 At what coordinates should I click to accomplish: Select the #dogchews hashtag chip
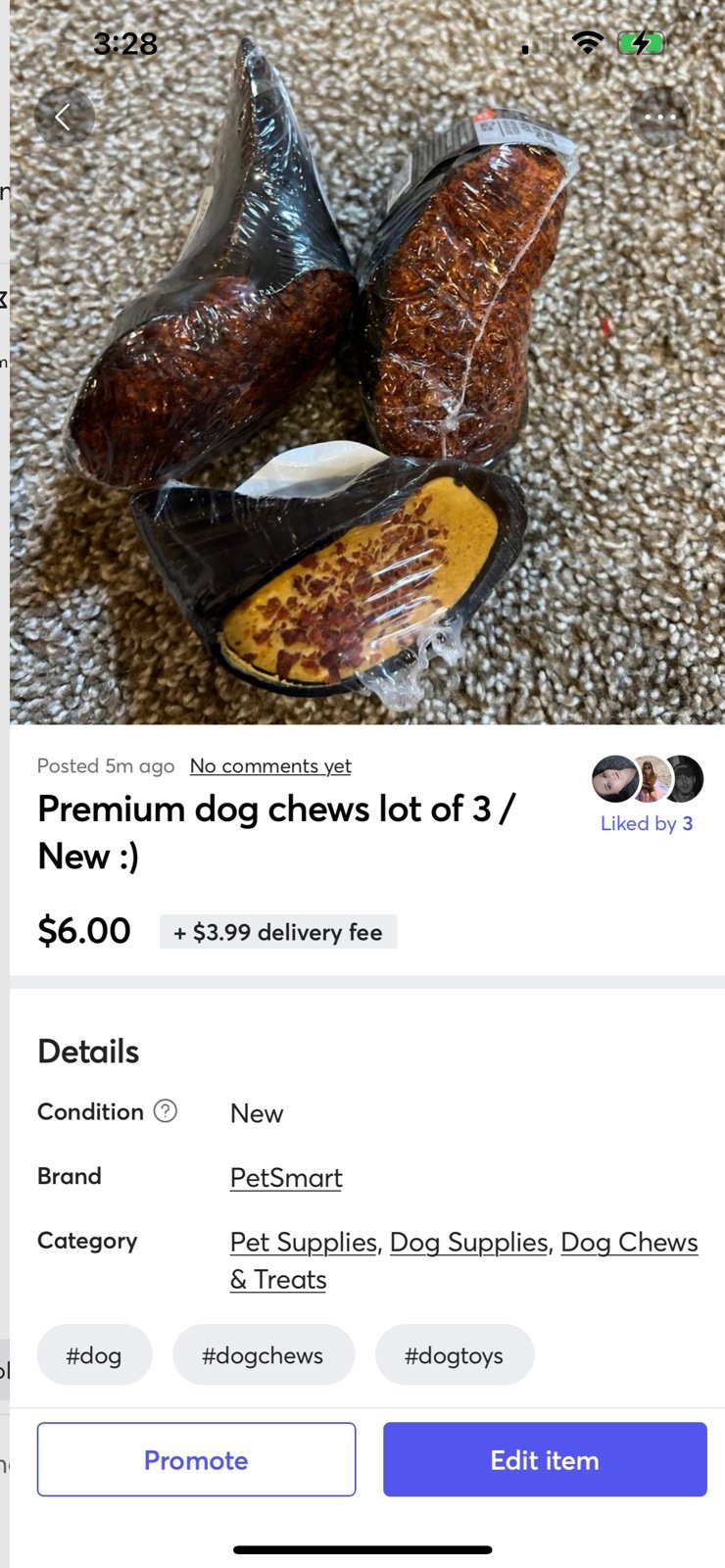(263, 1355)
